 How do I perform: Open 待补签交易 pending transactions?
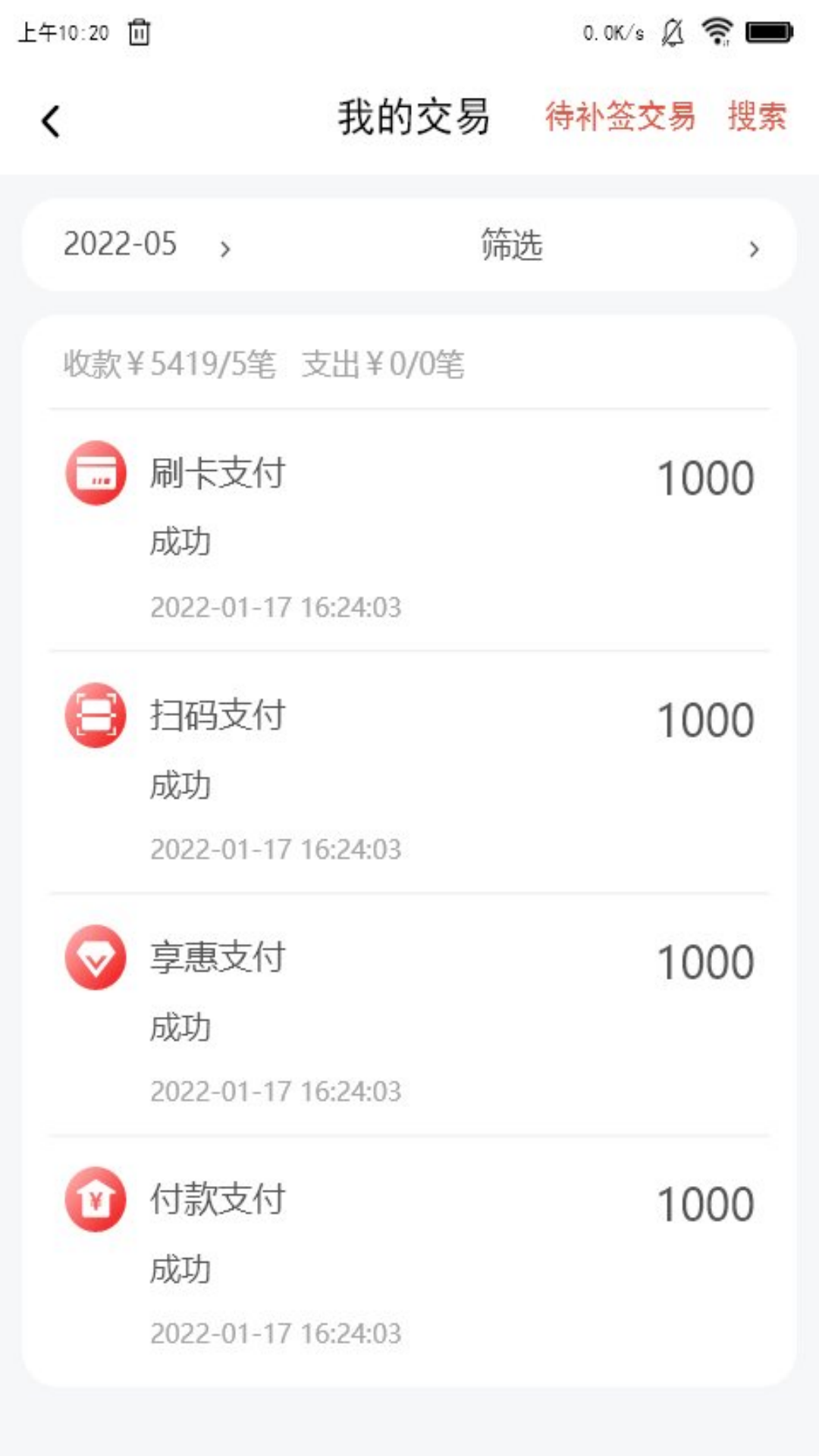pyautogui.click(x=620, y=119)
